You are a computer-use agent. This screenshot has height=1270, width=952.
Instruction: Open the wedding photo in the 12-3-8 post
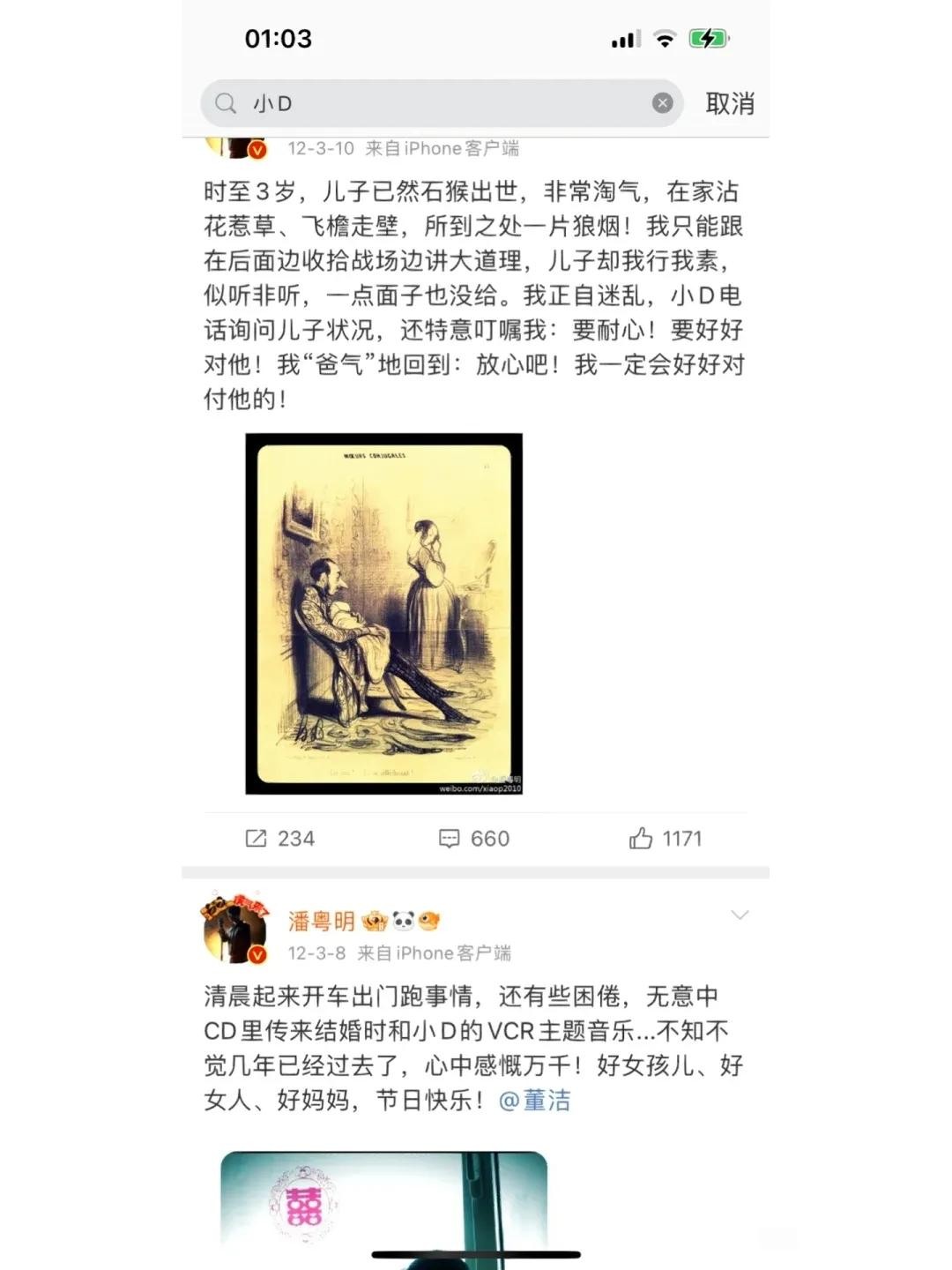click(x=383, y=1204)
